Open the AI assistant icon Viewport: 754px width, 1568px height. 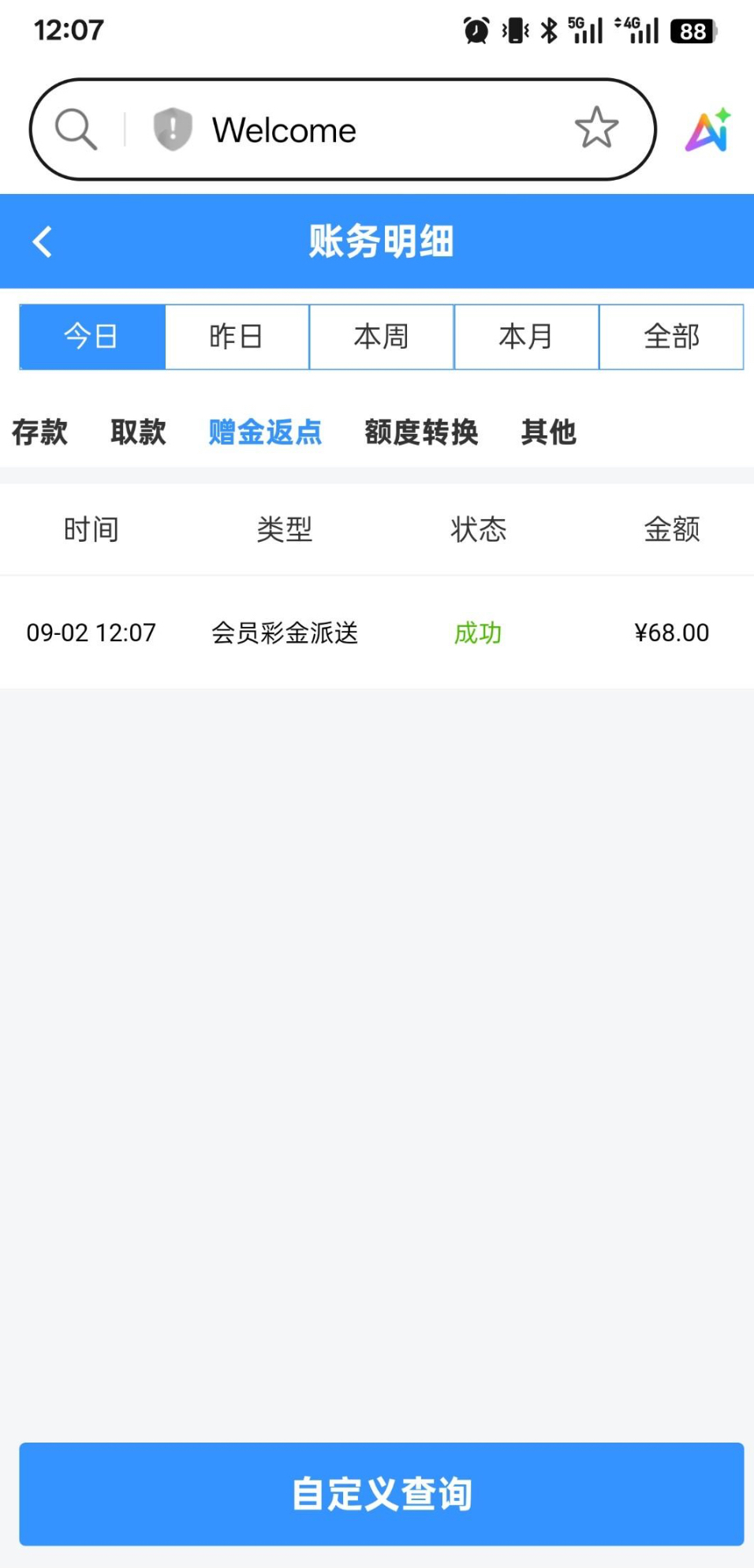coord(707,130)
